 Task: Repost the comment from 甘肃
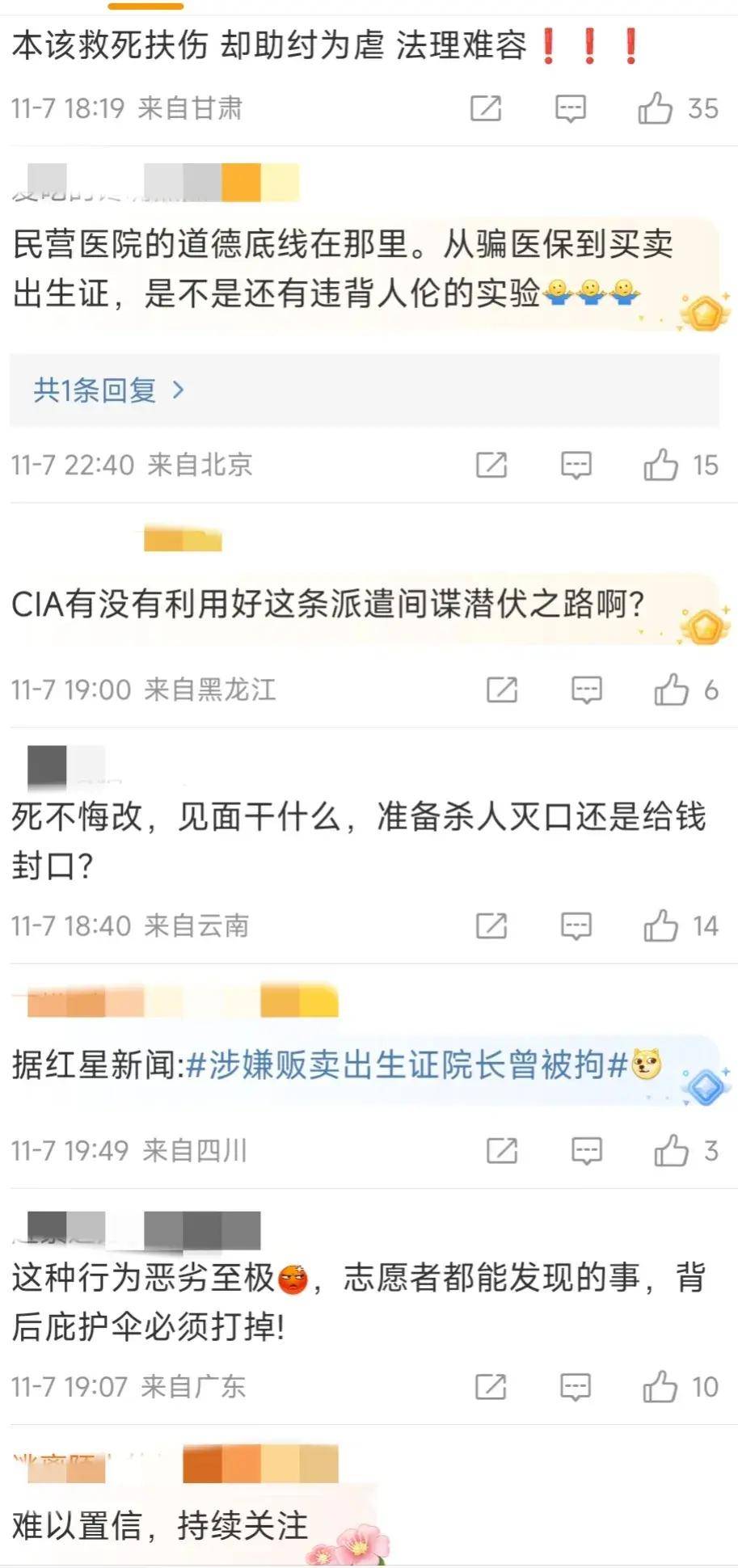click(x=486, y=108)
